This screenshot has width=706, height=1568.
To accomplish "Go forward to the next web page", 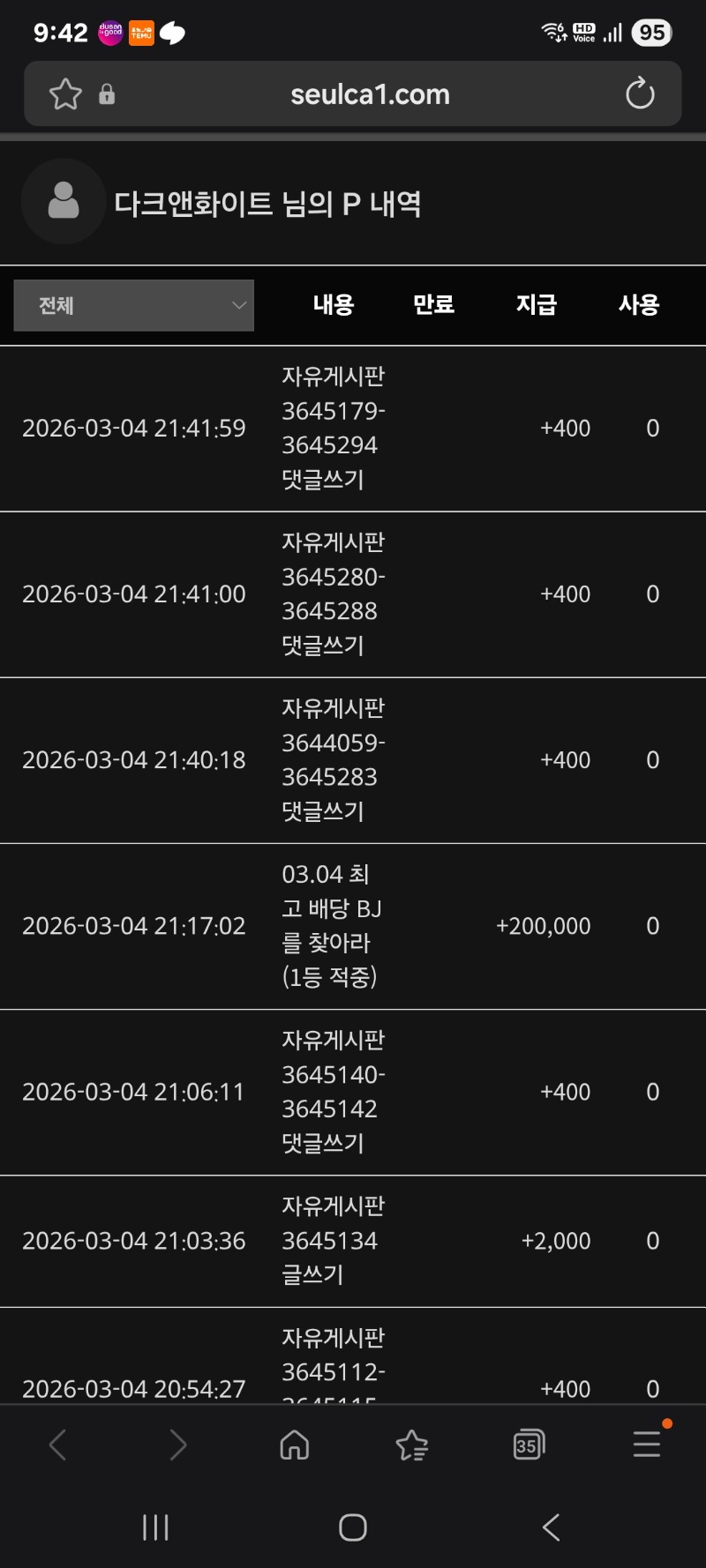I will tap(177, 1445).
